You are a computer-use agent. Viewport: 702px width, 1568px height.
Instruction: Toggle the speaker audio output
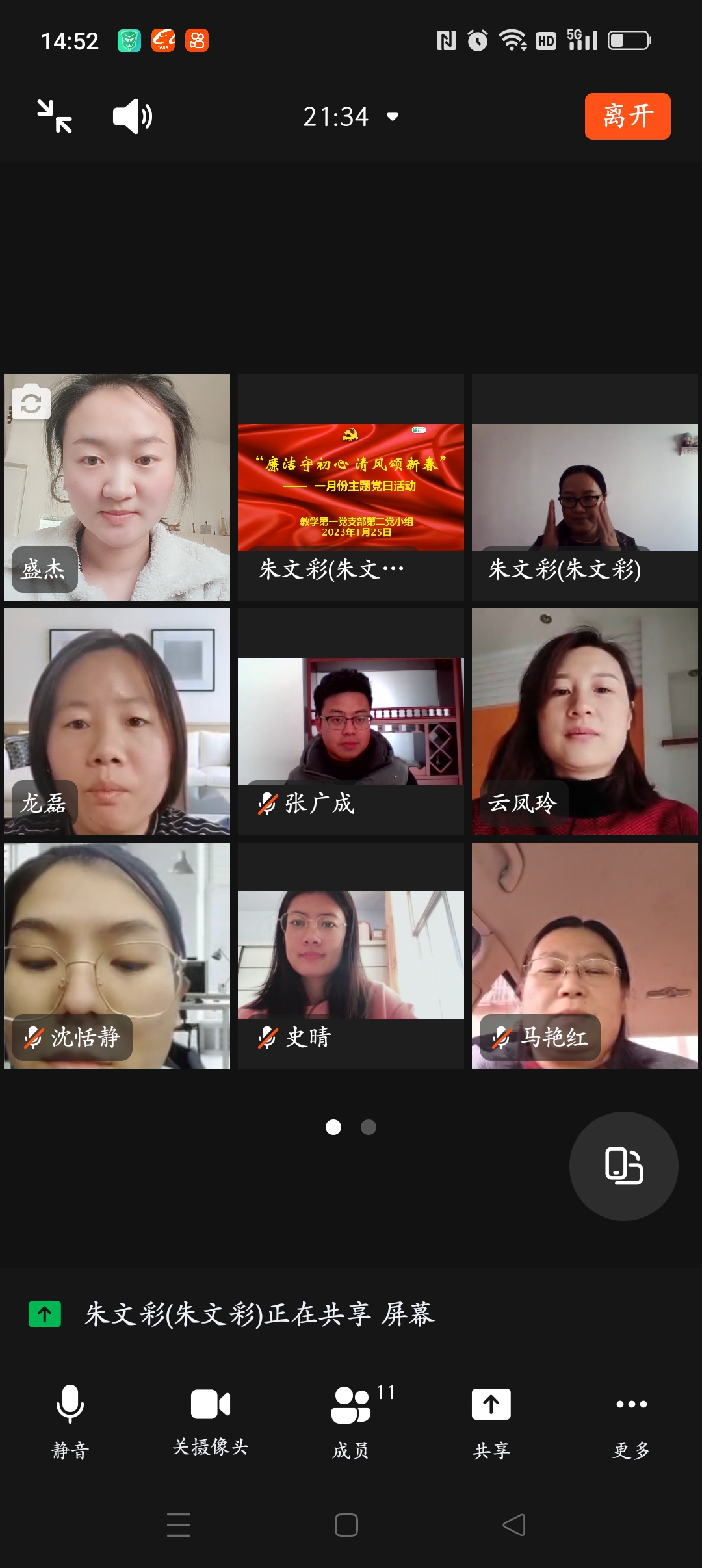coord(133,116)
